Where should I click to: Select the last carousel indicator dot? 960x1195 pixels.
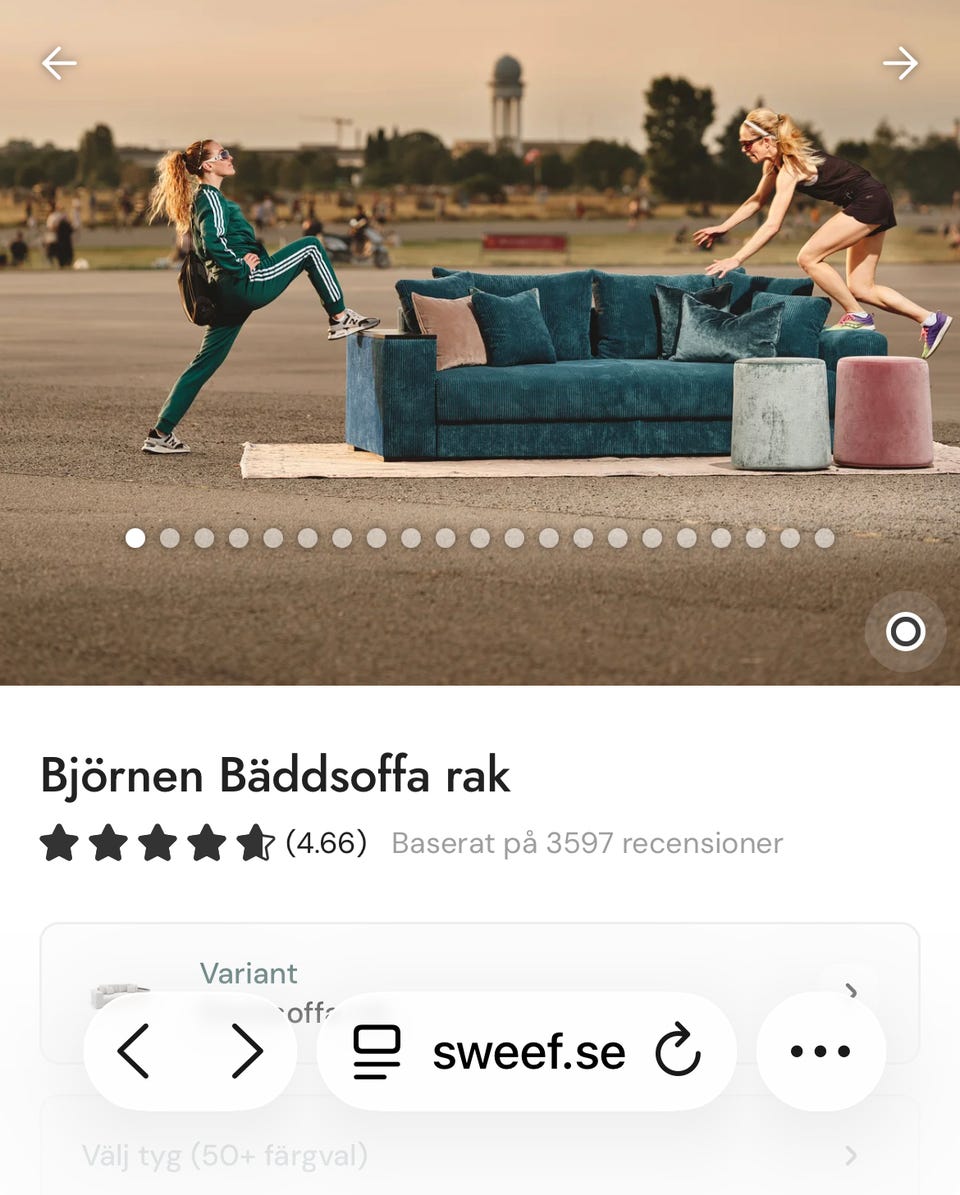click(x=826, y=538)
